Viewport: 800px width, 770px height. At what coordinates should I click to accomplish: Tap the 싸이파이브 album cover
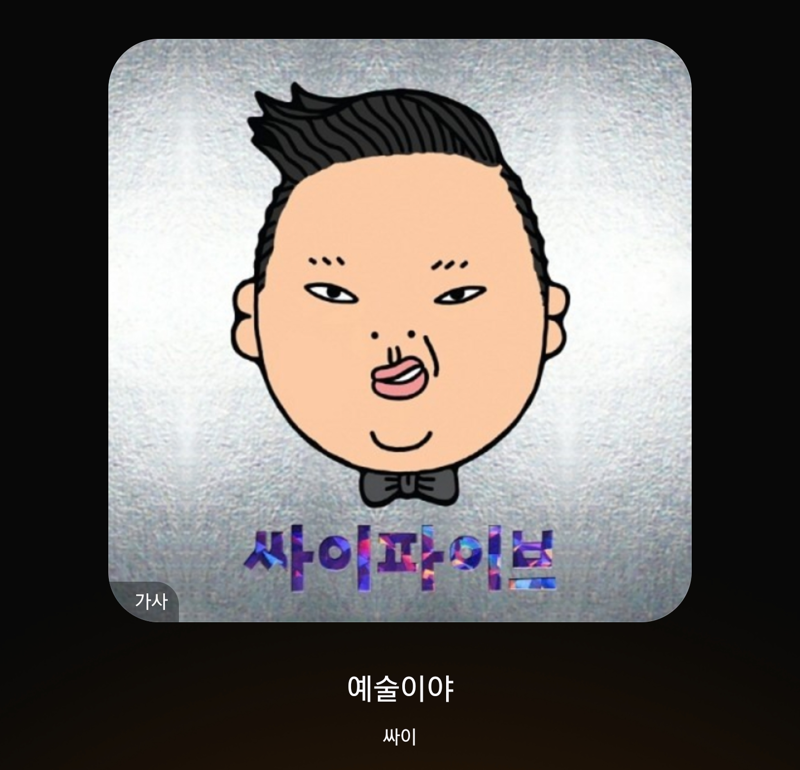[400, 330]
